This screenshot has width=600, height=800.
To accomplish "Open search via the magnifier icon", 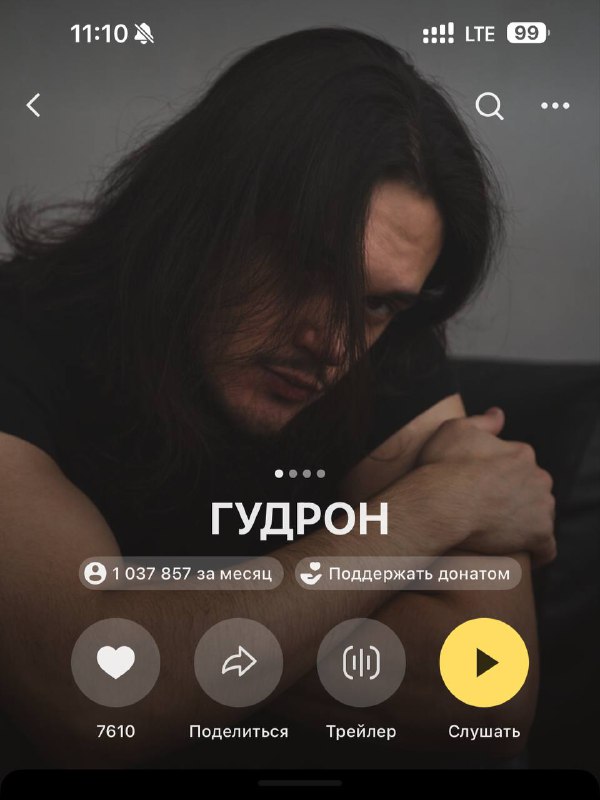I will pyautogui.click(x=489, y=107).
